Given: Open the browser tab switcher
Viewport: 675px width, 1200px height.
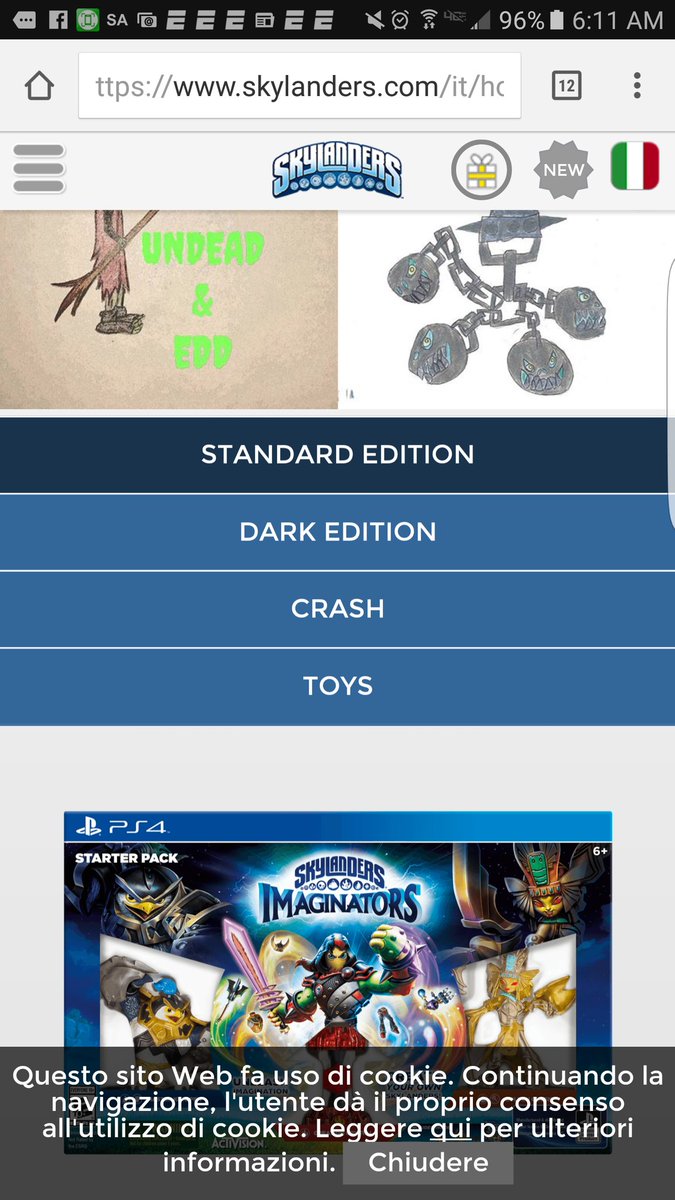Looking at the screenshot, I should pos(566,86).
